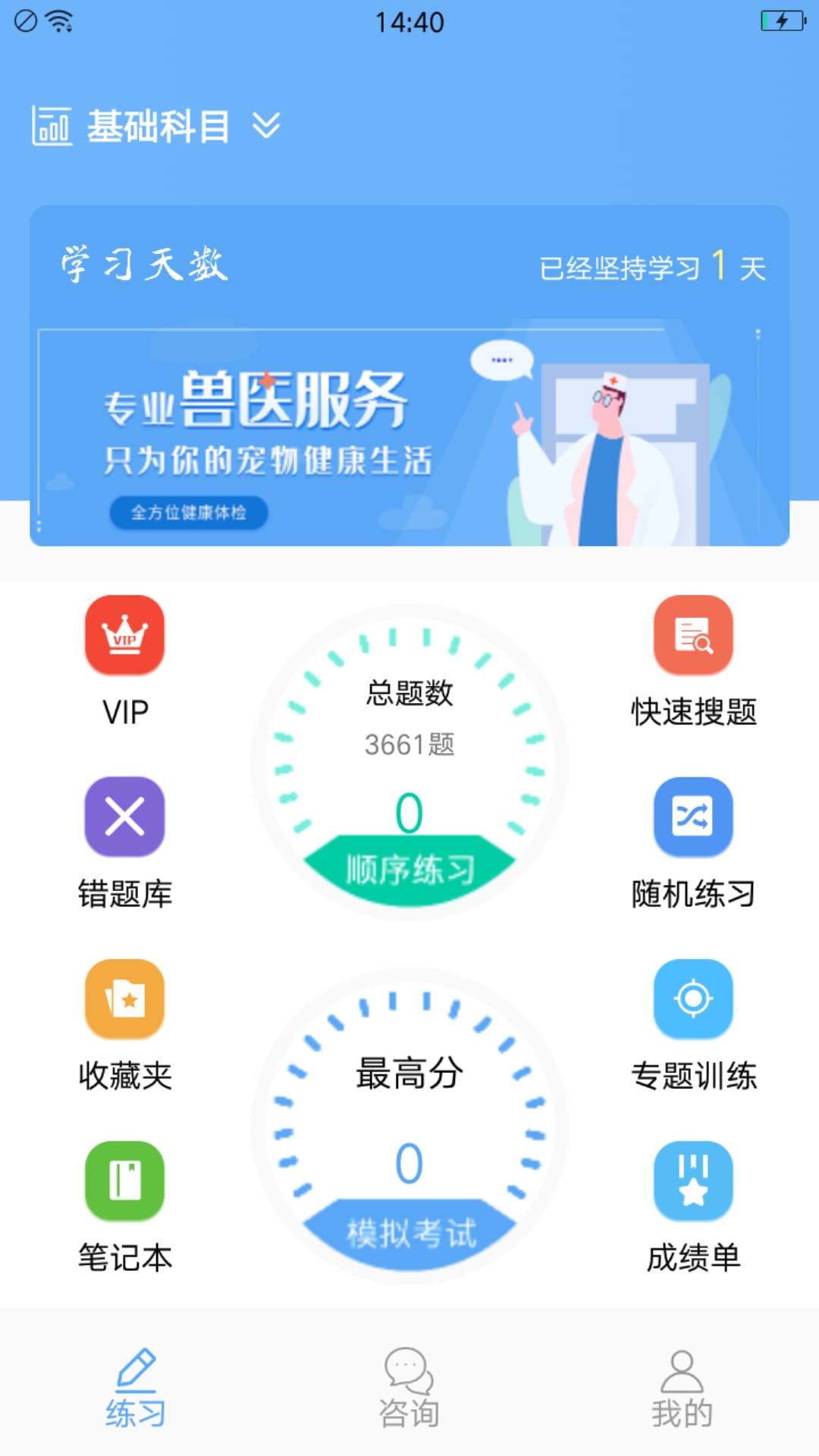
Task: Open the 专业兽医服务 banner
Action: 409,438
